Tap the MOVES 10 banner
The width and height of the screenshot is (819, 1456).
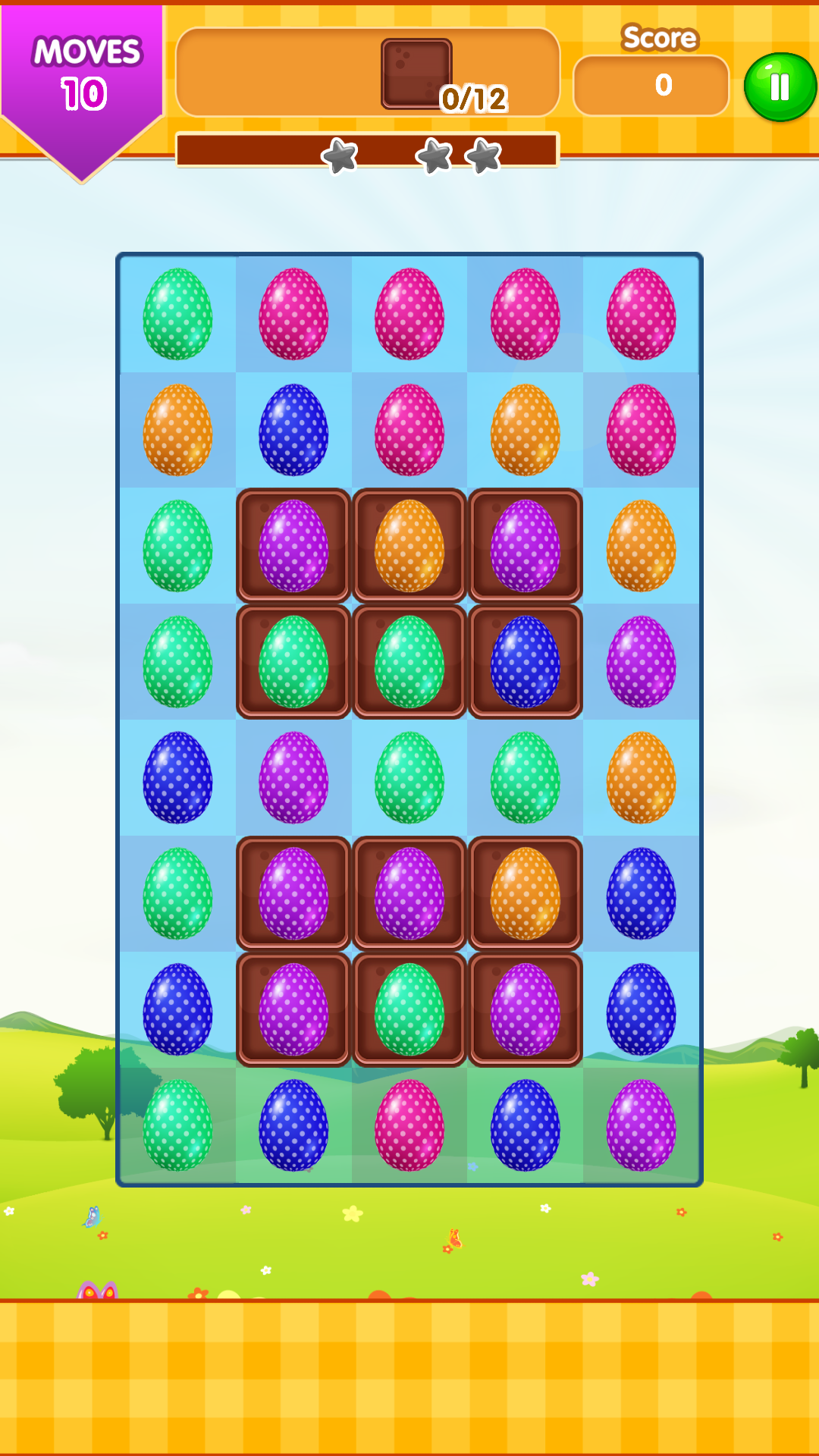83,72
